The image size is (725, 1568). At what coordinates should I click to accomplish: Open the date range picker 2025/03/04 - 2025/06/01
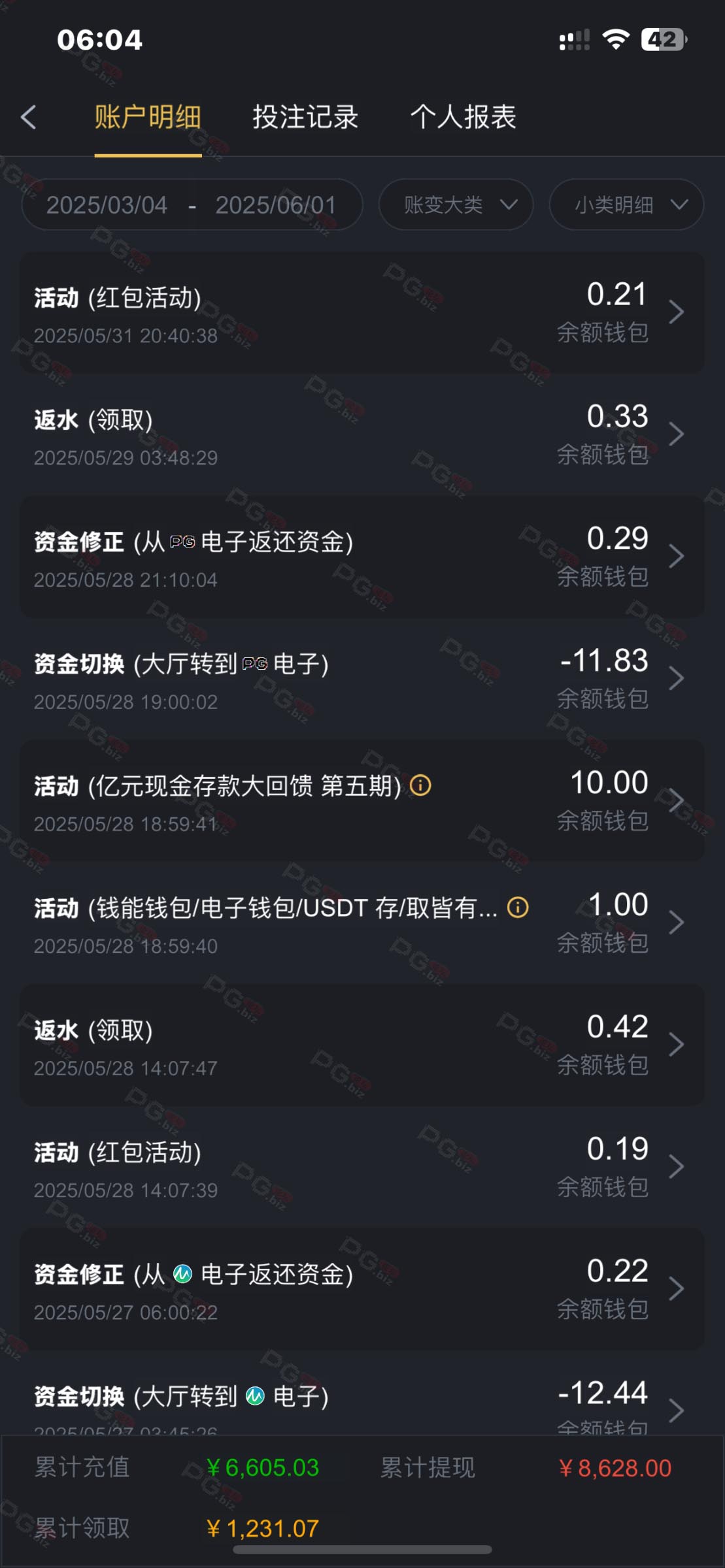coord(192,204)
